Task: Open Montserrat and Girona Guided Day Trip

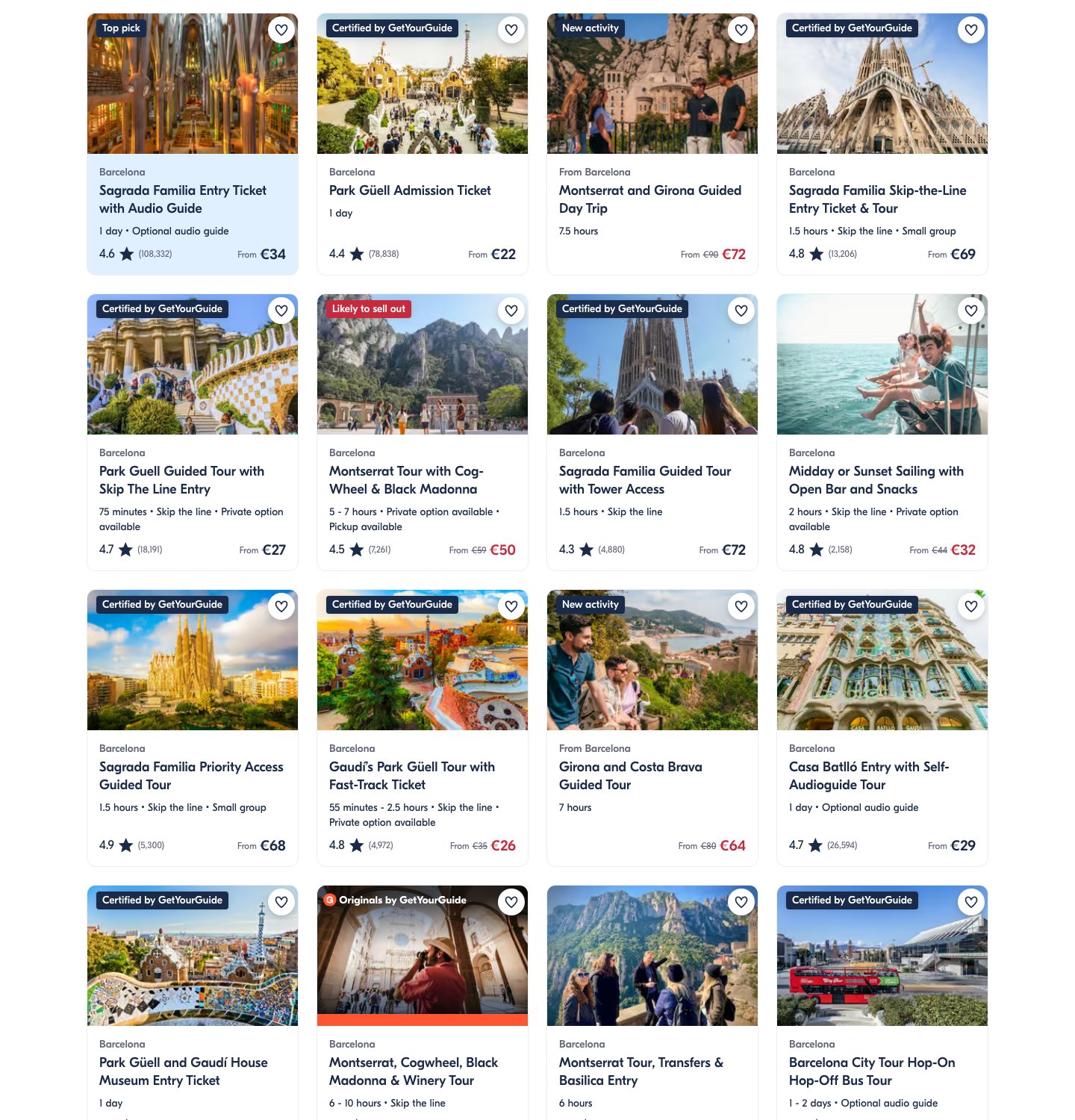Action: pyautogui.click(x=649, y=199)
